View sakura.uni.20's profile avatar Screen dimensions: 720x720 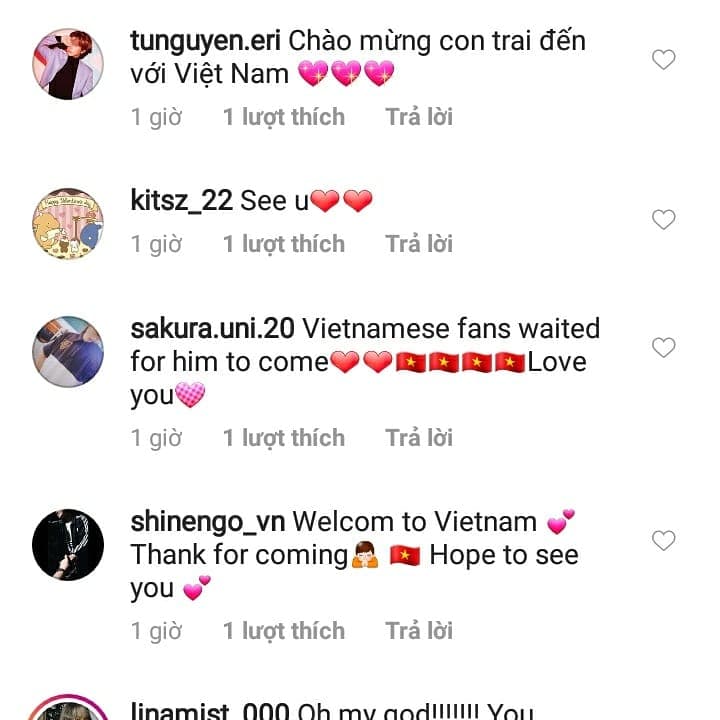tap(68, 351)
